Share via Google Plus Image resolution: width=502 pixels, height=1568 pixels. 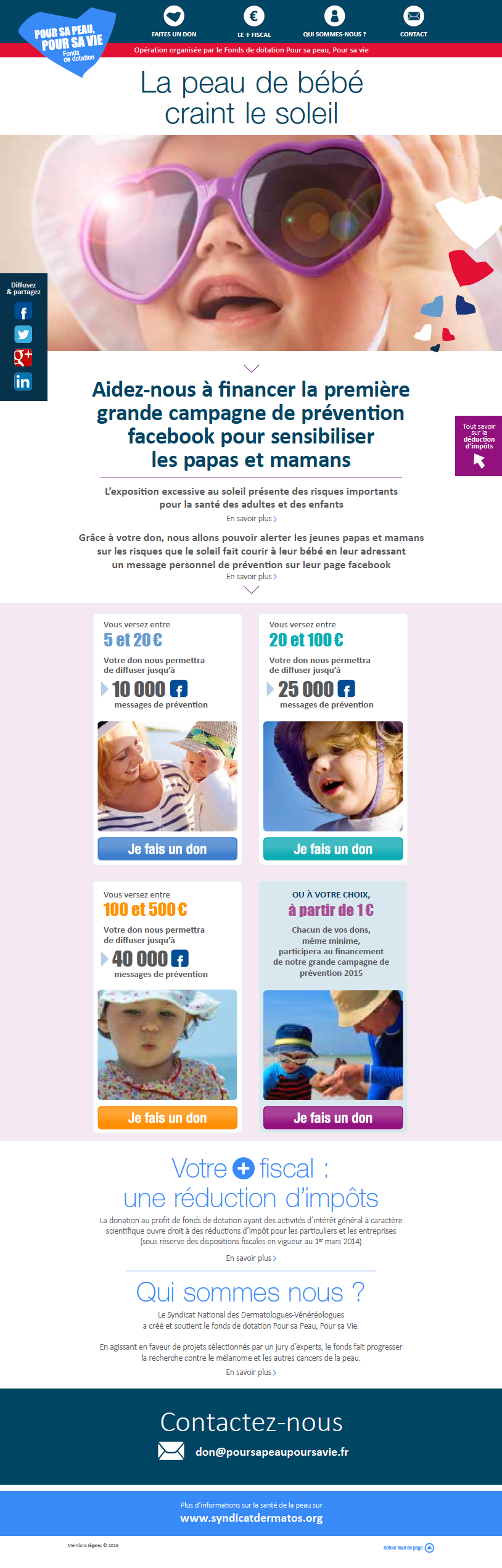pyautogui.click(x=23, y=358)
